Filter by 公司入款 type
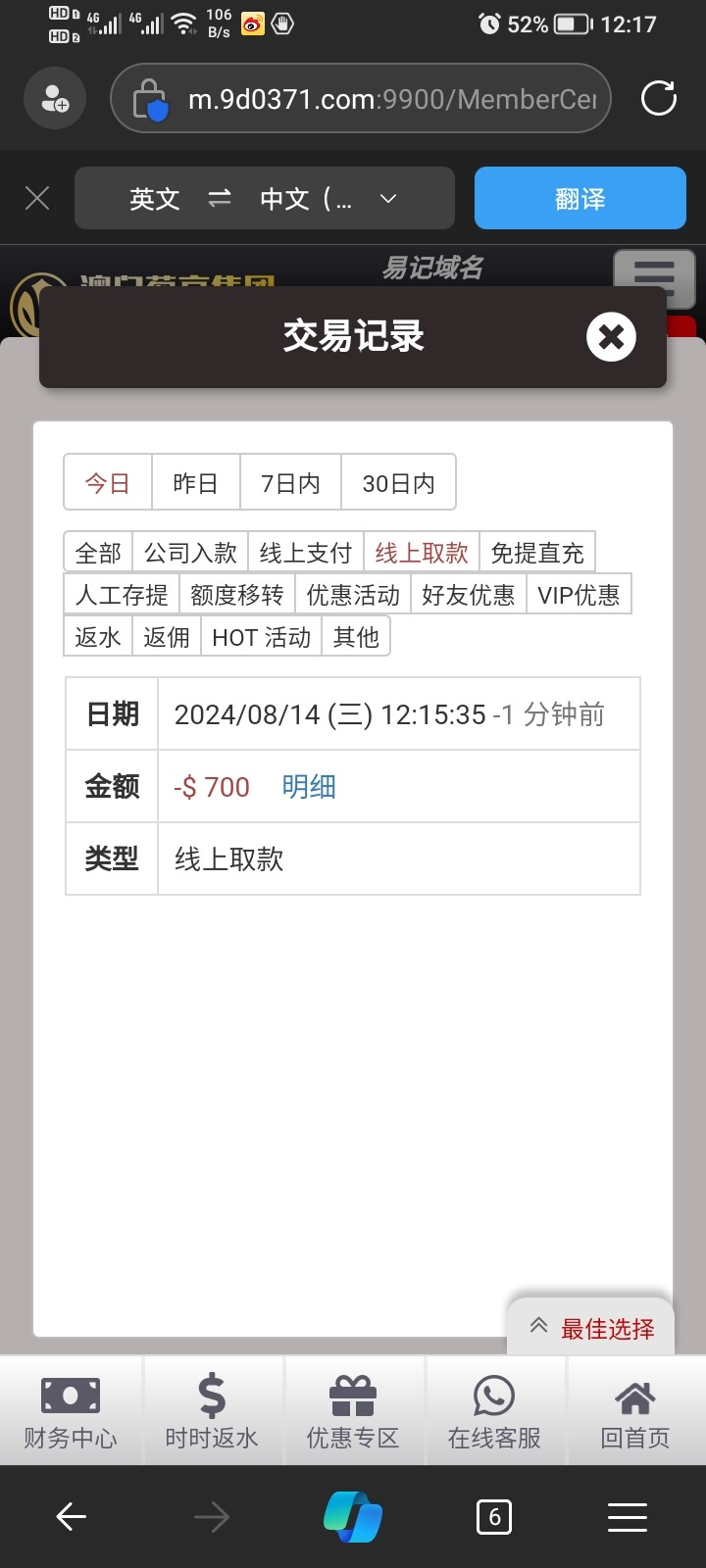The image size is (706, 1568). (190, 553)
